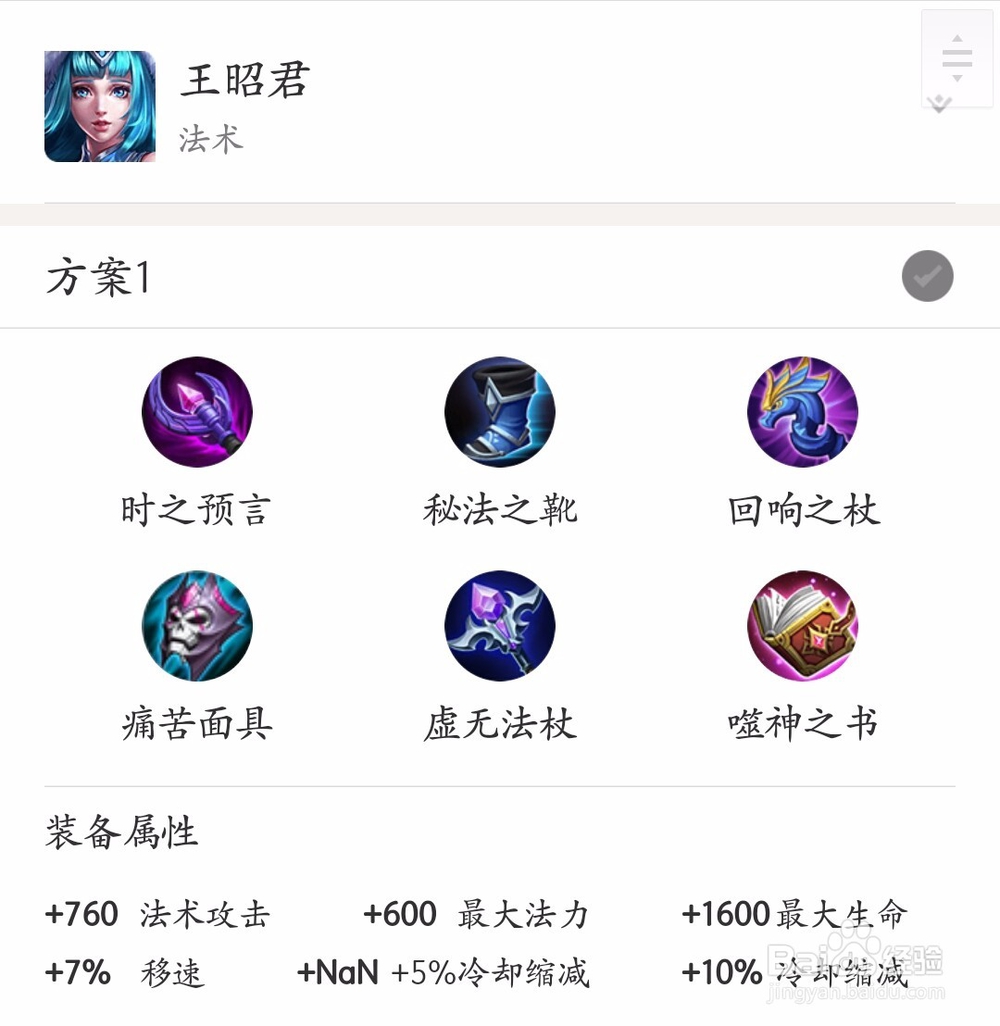The width and height of the screenshot is (1000, 1026).
Task: Enable scheme 方案1 as active build
Action: pyautogui.click(x=927, y=276)
